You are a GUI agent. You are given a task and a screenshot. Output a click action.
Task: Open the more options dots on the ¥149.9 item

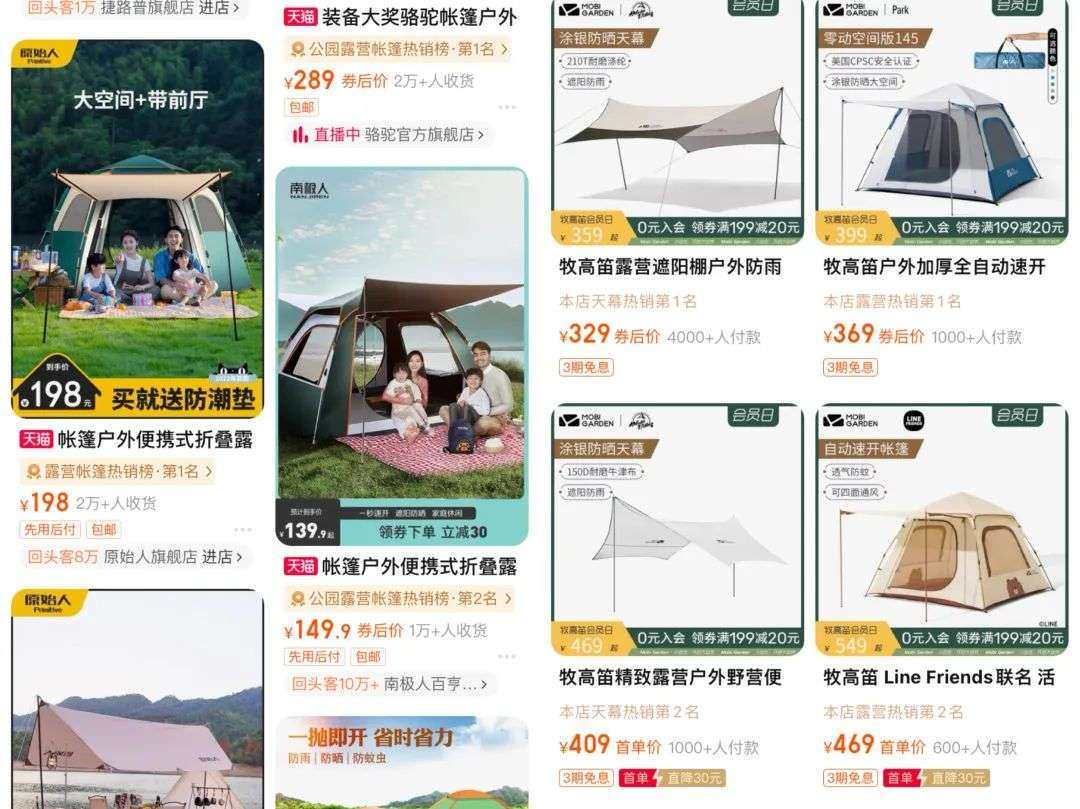pyautogui.click(x=507, y=657)
